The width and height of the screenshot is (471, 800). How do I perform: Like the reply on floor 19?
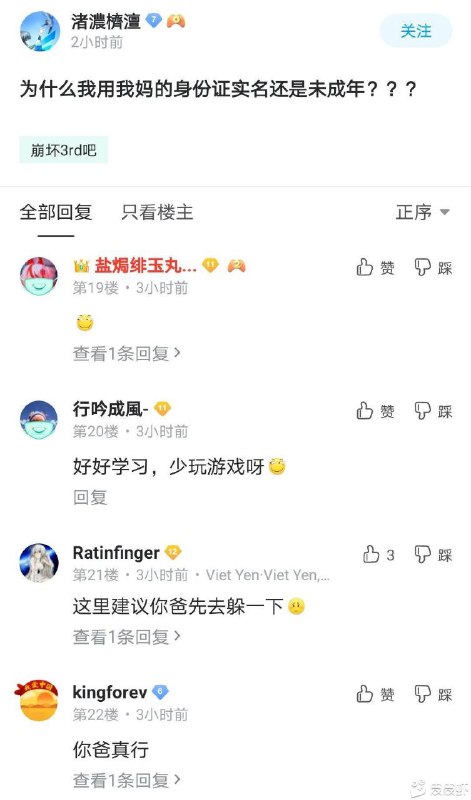[x=376, y=267]
